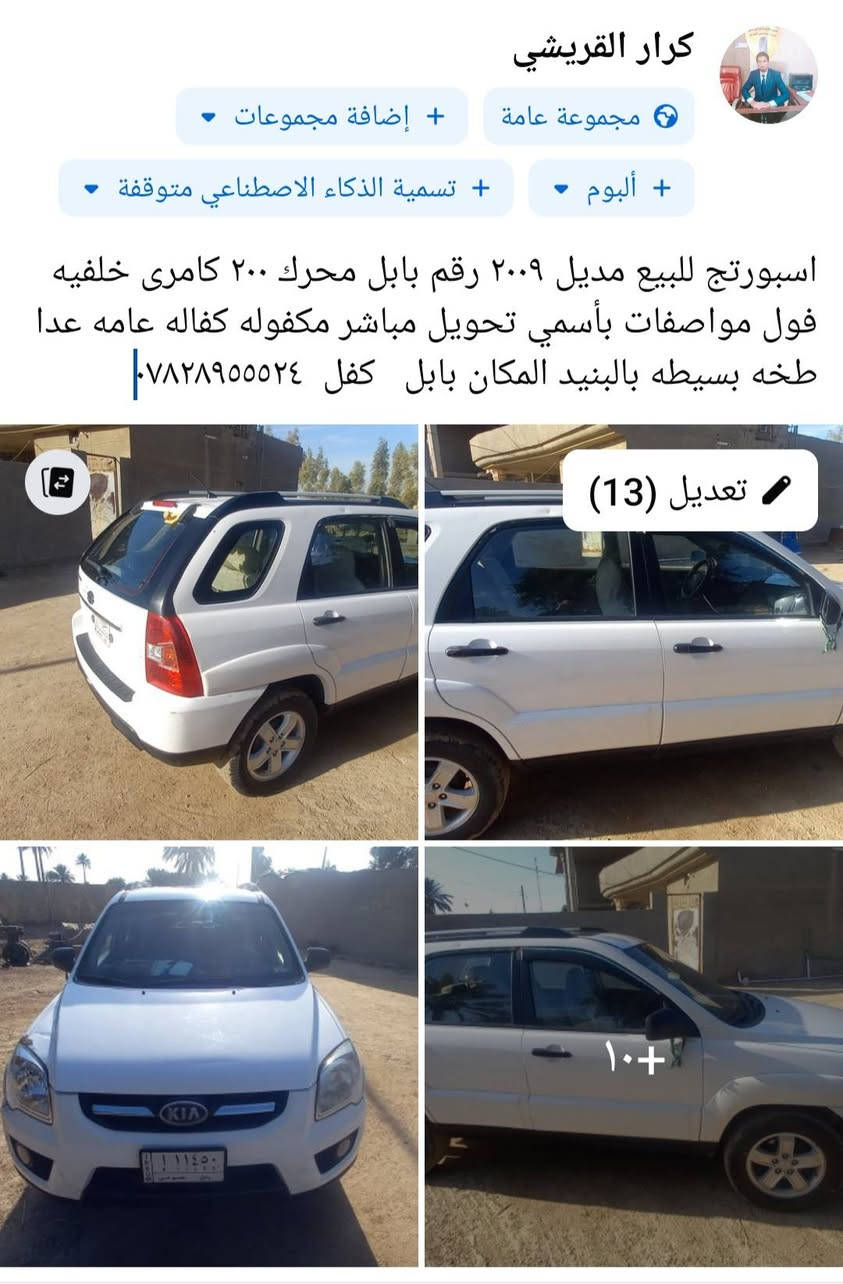The image size is (843, 1284).
Task: Edit the 13 attached photos via تعديل
Action: coord(690,491)
